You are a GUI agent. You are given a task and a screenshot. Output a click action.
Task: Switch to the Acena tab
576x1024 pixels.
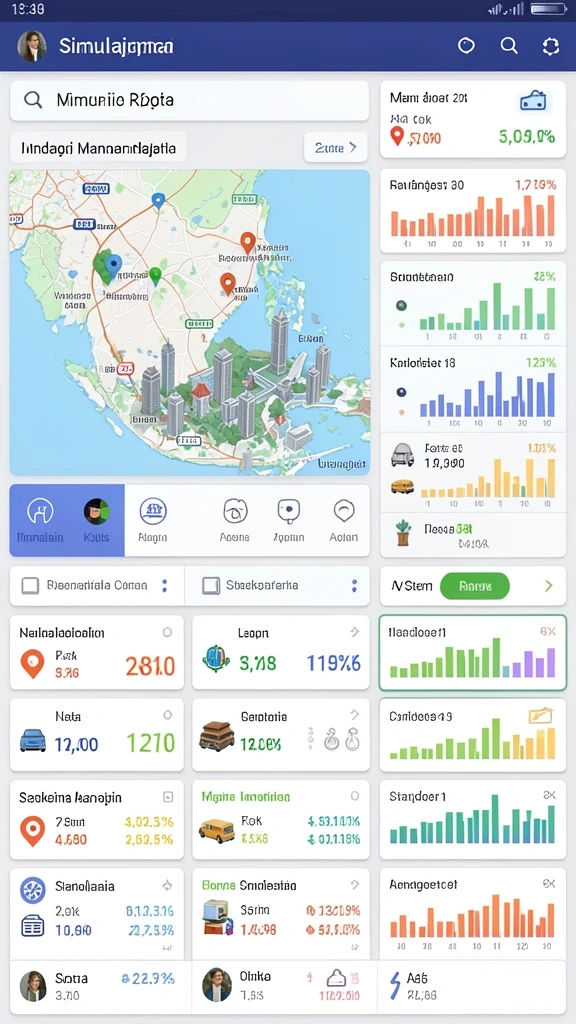point(234,520)
